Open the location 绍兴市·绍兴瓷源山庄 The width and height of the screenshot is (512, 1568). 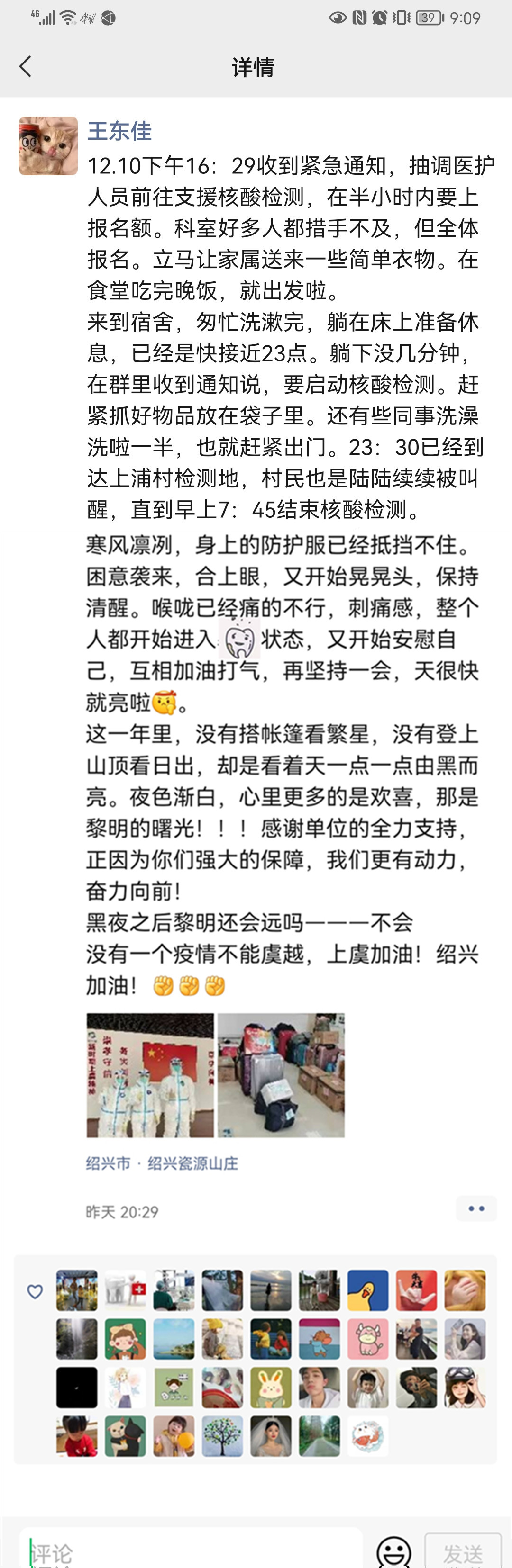pos(162,1163)
